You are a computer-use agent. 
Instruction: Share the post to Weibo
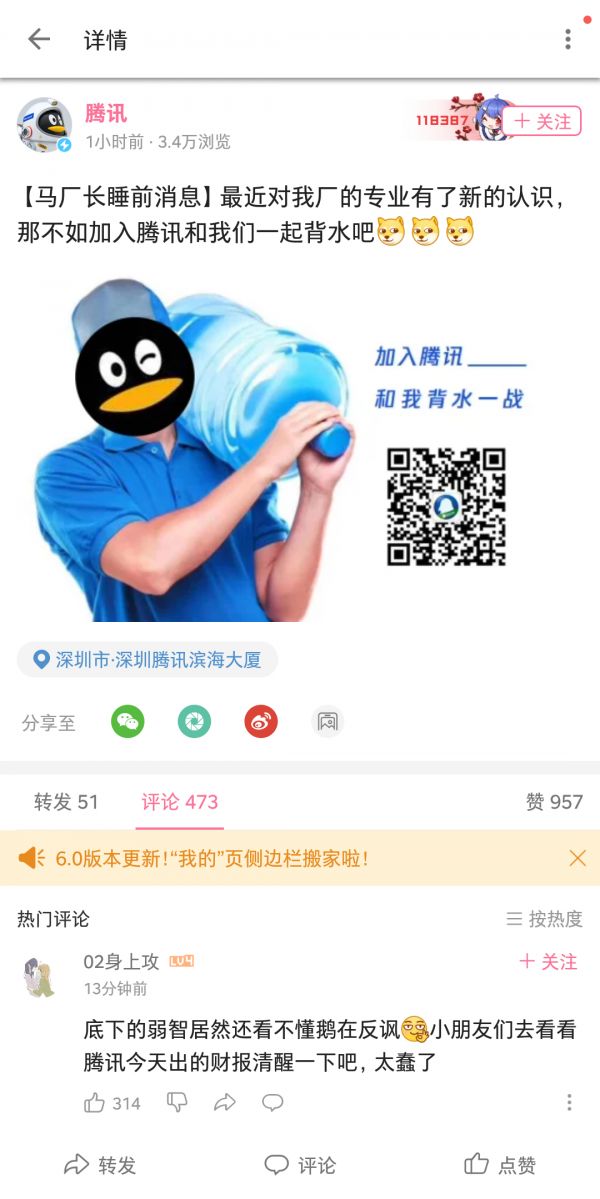(x=261, y=721)
